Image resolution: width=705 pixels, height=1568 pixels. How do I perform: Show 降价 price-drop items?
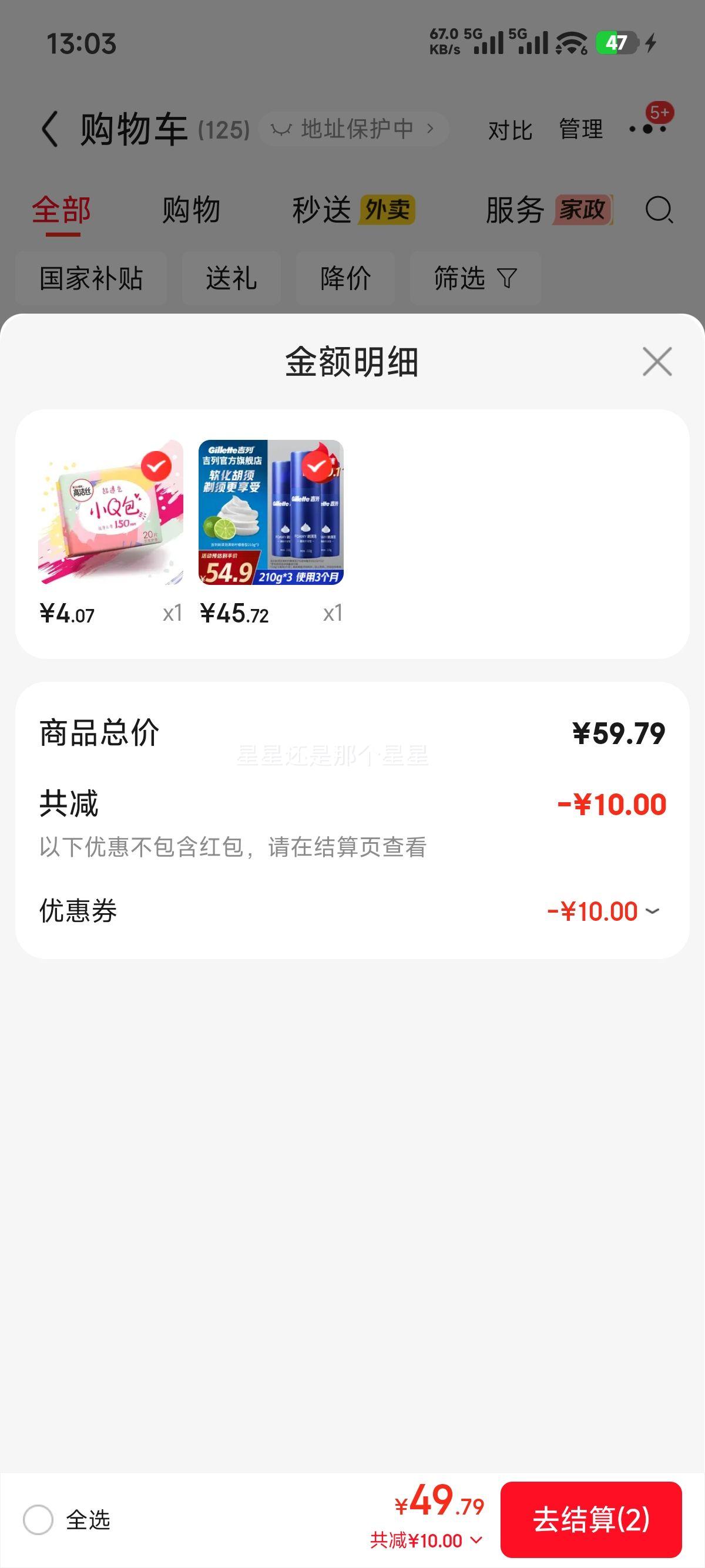tap(345, 278)
